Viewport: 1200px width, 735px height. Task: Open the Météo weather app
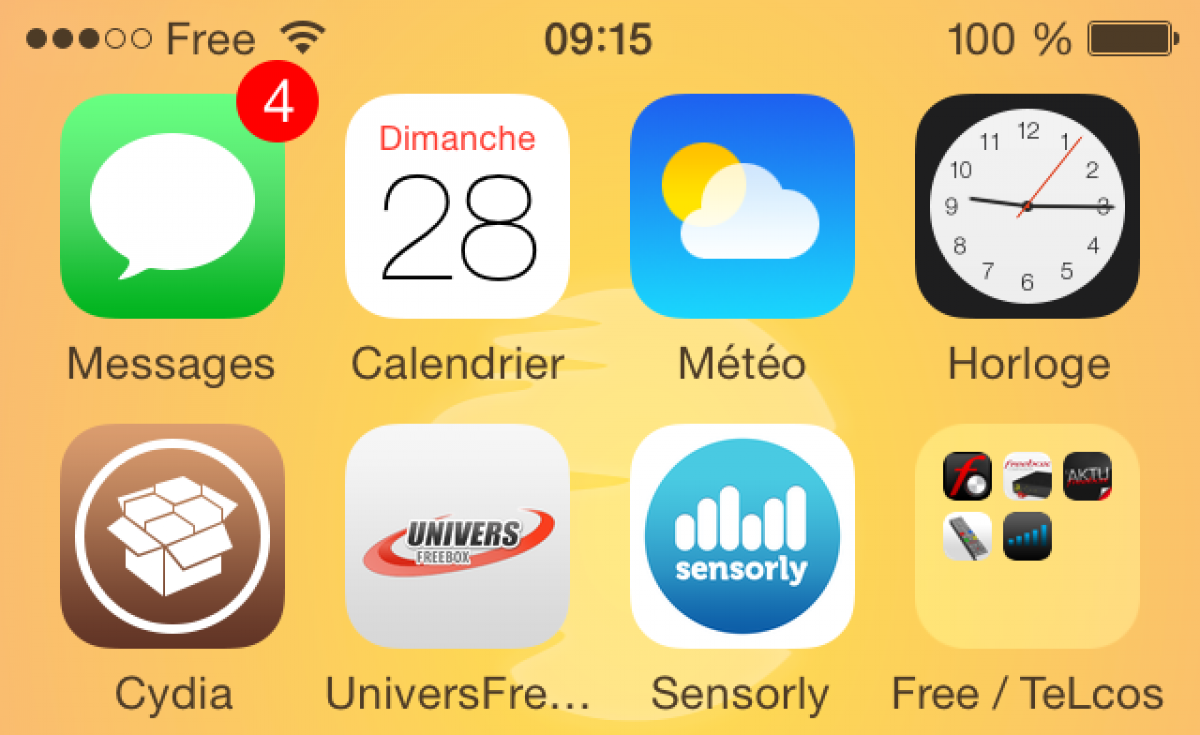[x=742, y=206]
